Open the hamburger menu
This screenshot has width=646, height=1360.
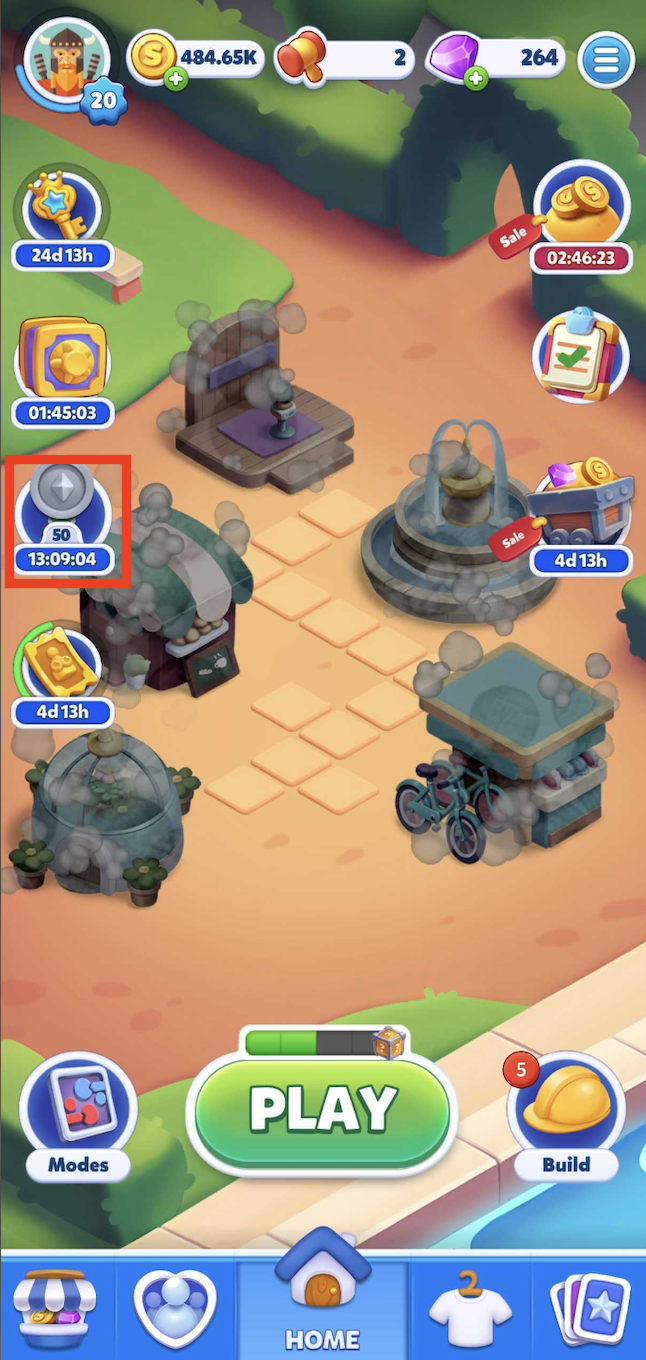[x=606, y=61]
